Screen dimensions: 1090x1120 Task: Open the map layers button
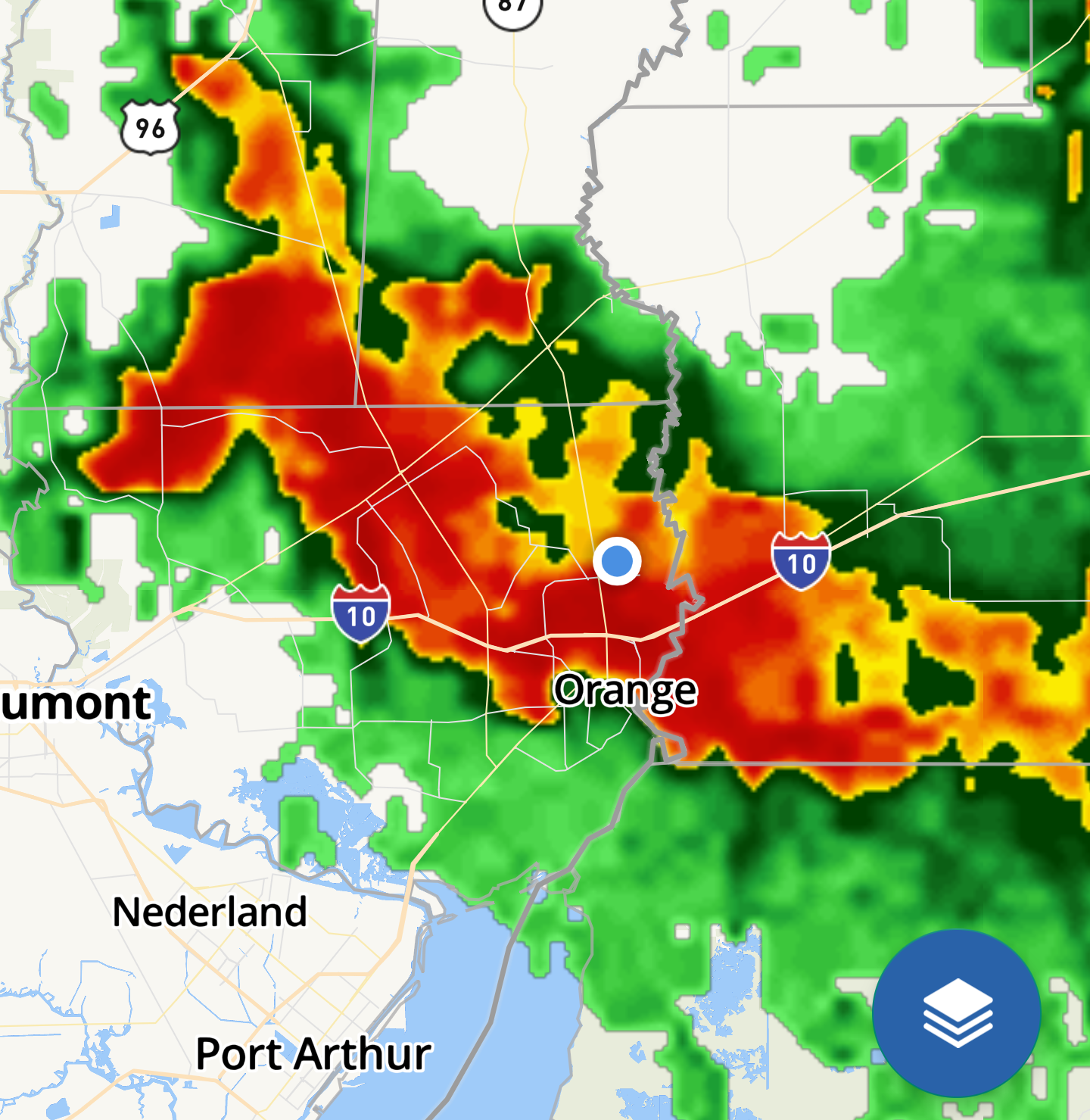pos(957,1012)
